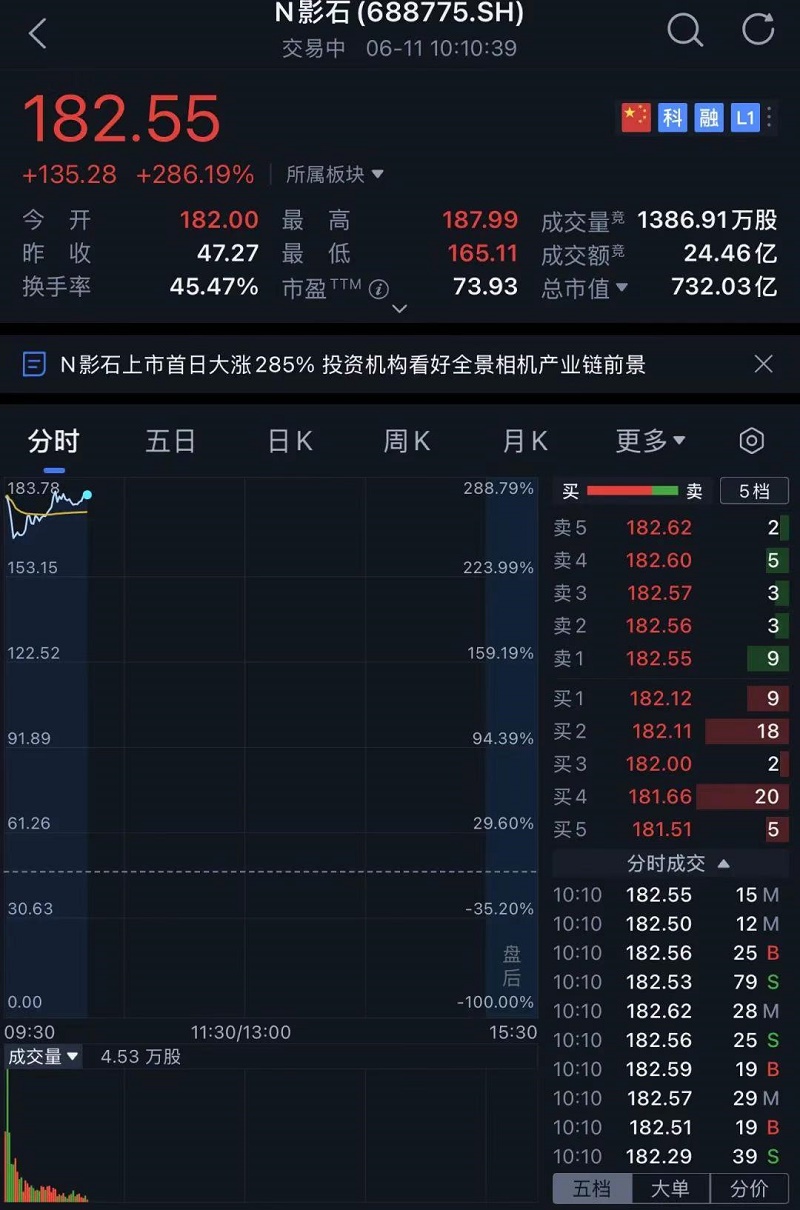The image size is (800, 1210).
Task: Switch to 分价 tab
Action: click(x=749, y=1188)
